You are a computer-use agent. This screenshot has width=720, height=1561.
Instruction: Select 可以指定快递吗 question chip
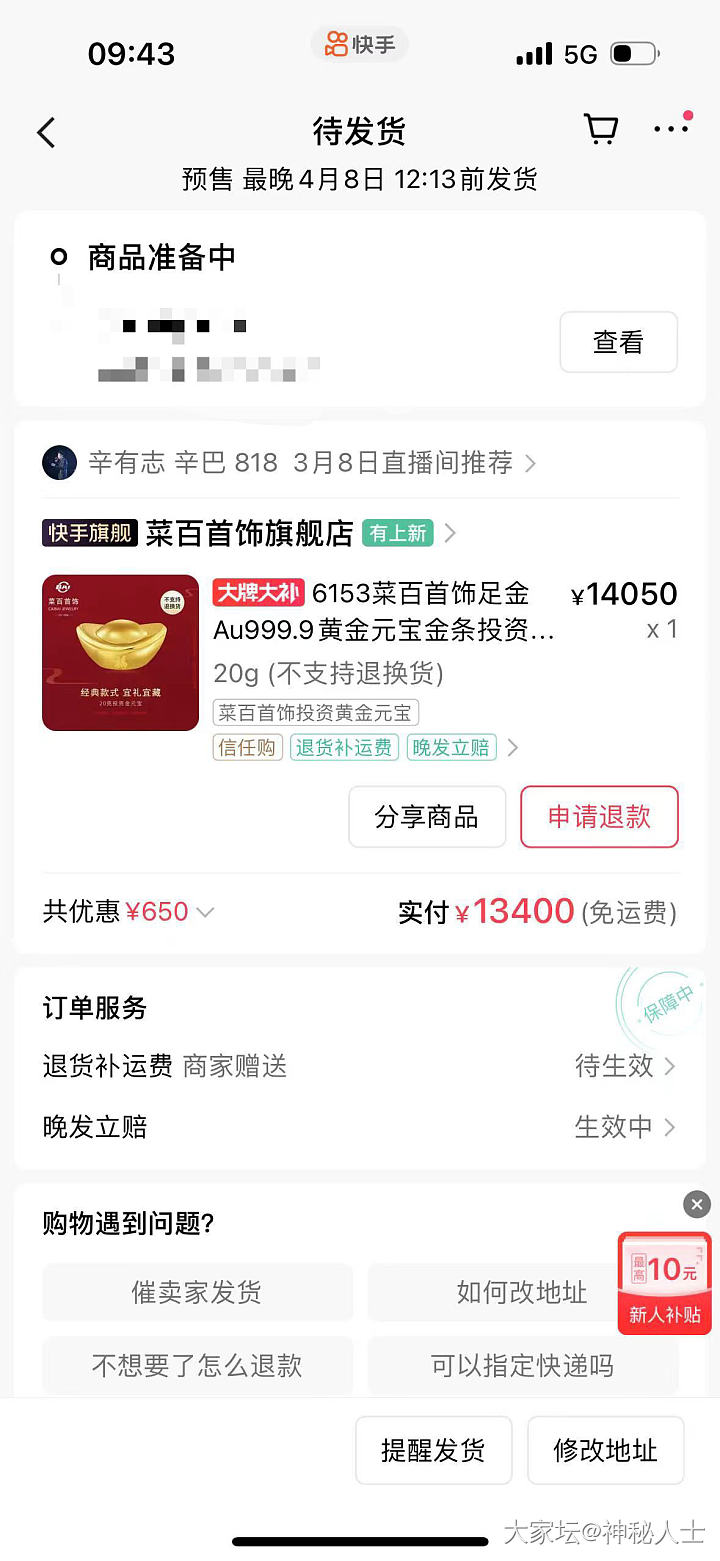pyautogui.click(x=522, y=1366)
